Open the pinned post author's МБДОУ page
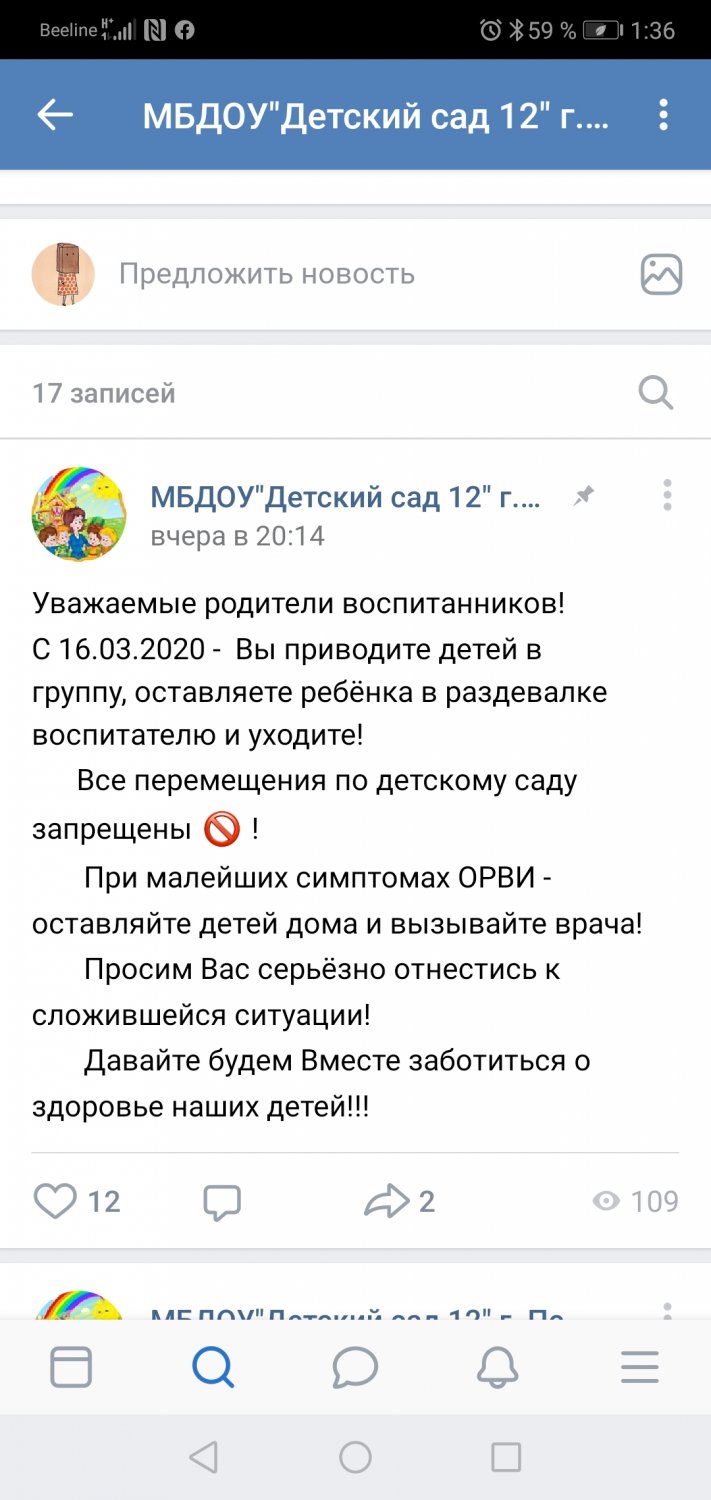The image size is (711, 1500). click(345, 497)
